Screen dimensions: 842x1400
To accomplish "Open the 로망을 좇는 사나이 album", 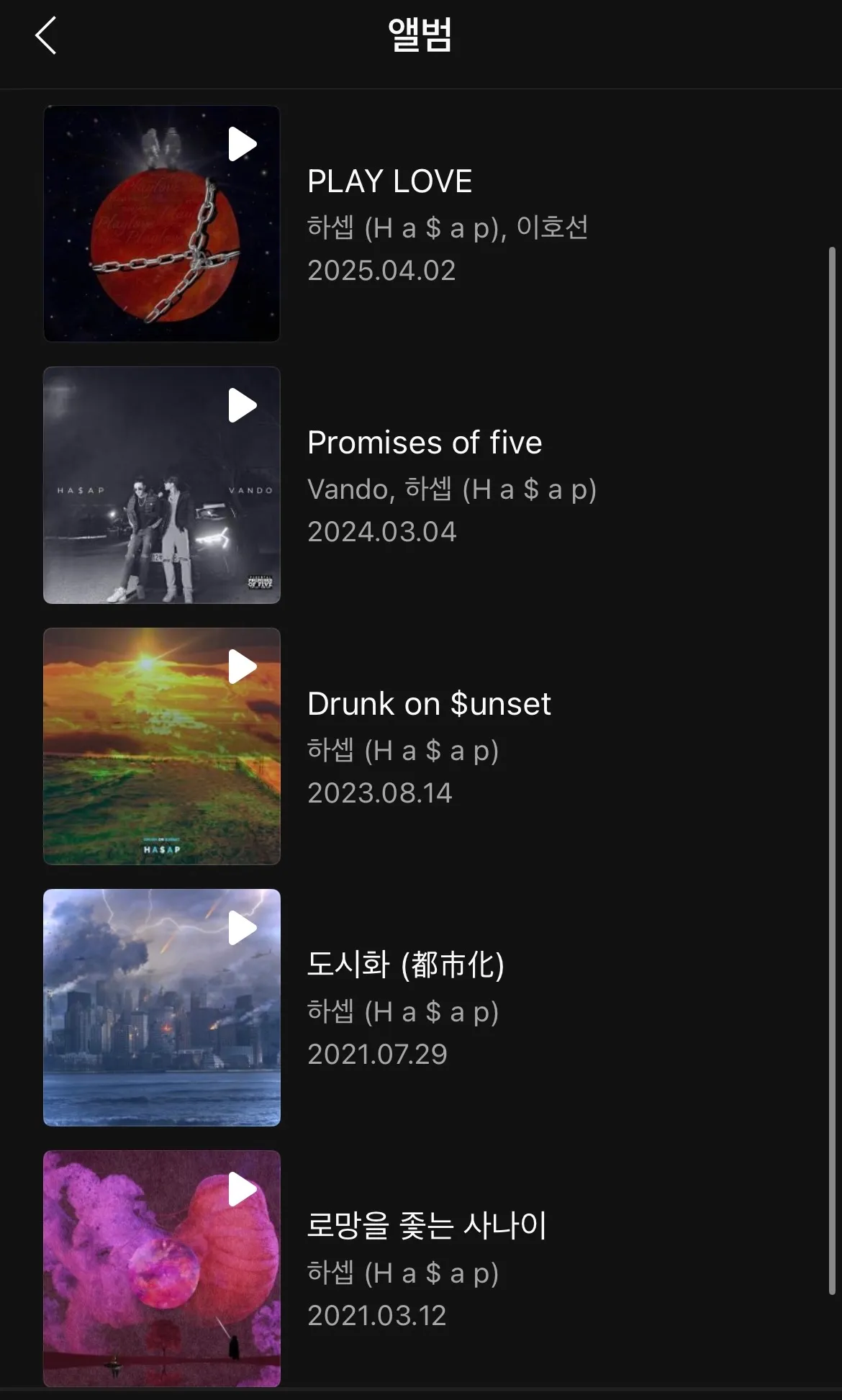I will click(427, 1227).
